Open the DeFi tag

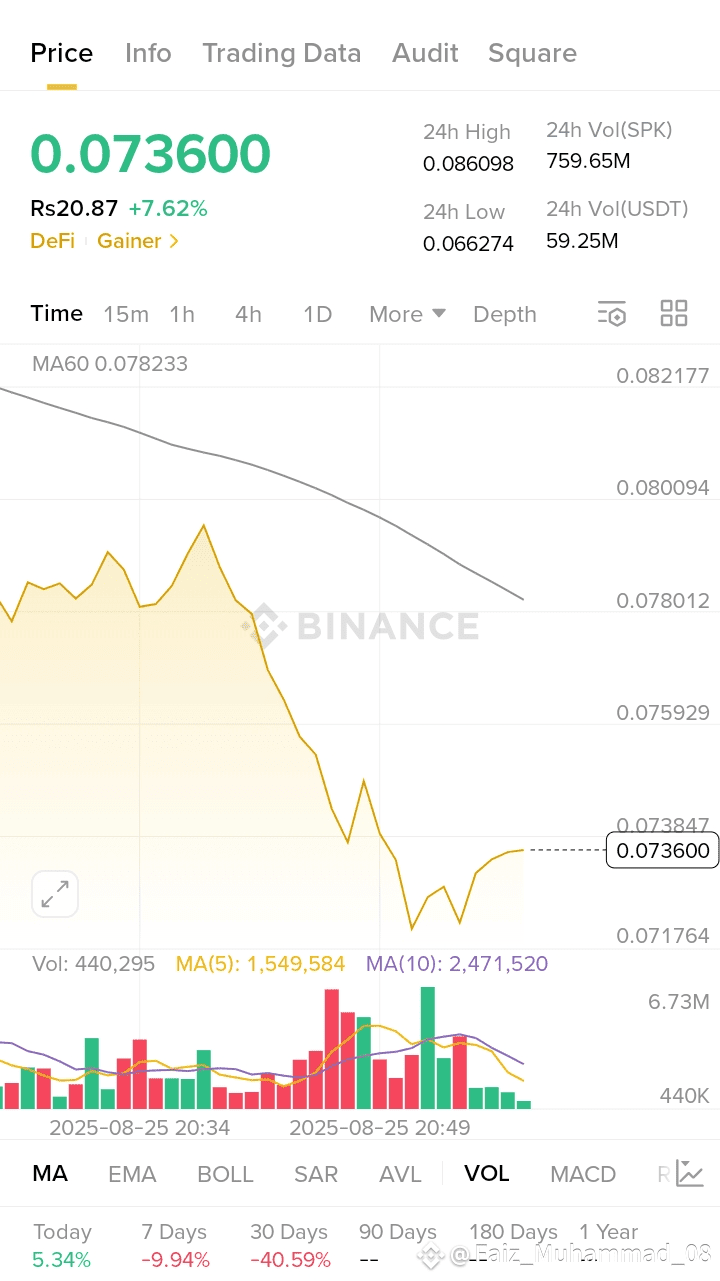(52, 241)
